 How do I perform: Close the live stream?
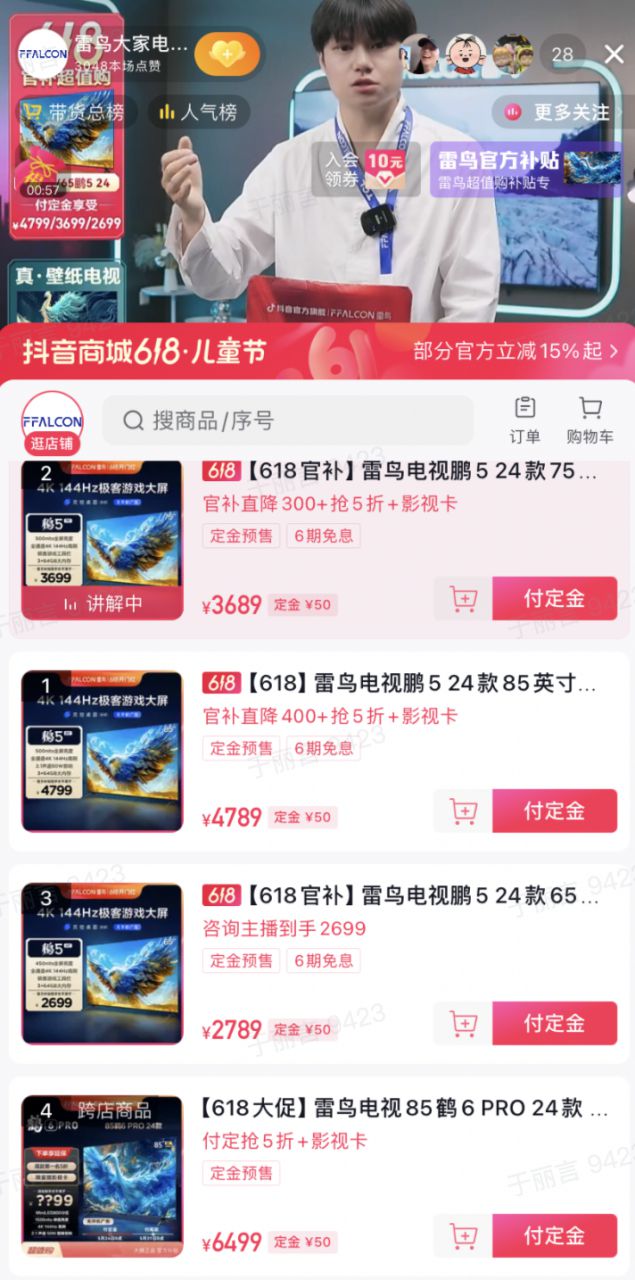click(x=613, y=54)
